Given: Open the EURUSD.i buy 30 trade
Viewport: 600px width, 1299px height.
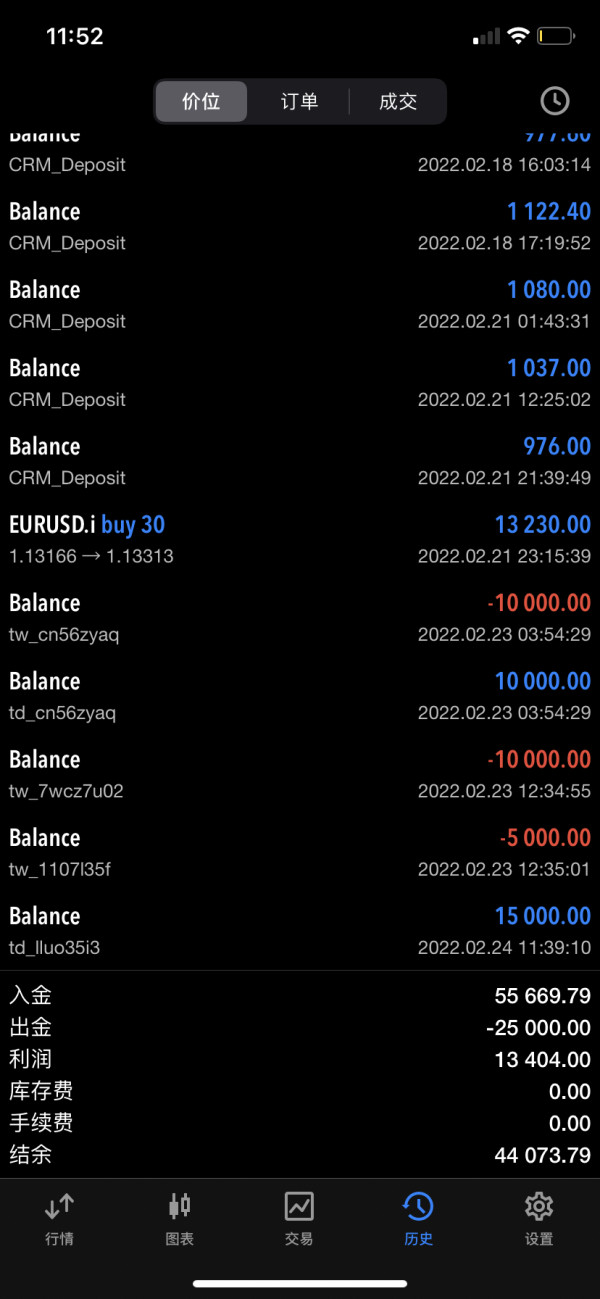Looking at the screenshot, I should [300, 539].
